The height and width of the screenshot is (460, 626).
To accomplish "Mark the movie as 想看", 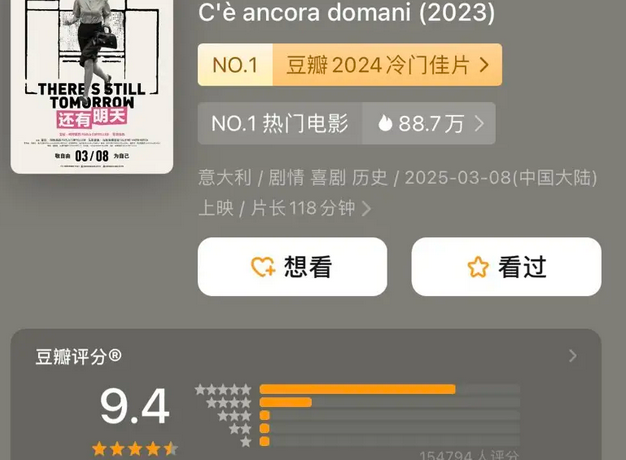I will tap(292, 267).
